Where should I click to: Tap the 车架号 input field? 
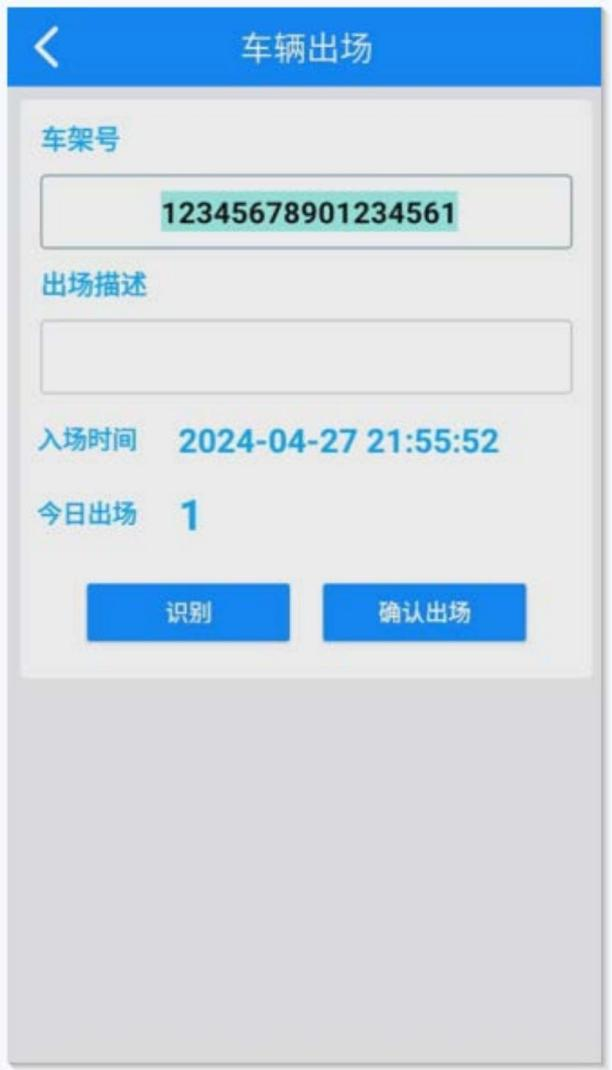pos(306,212)
